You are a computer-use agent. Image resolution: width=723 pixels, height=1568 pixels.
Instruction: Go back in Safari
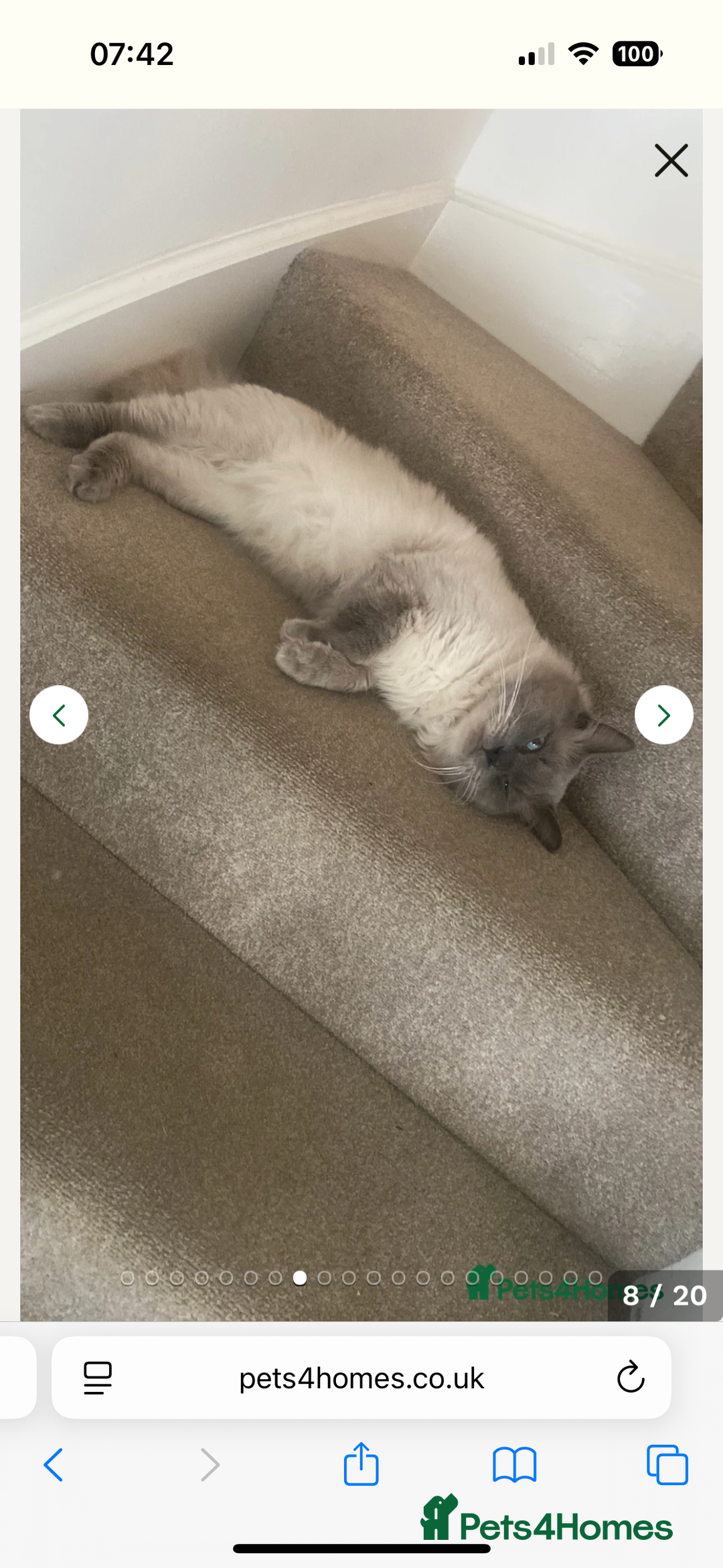coord(54,1465)
